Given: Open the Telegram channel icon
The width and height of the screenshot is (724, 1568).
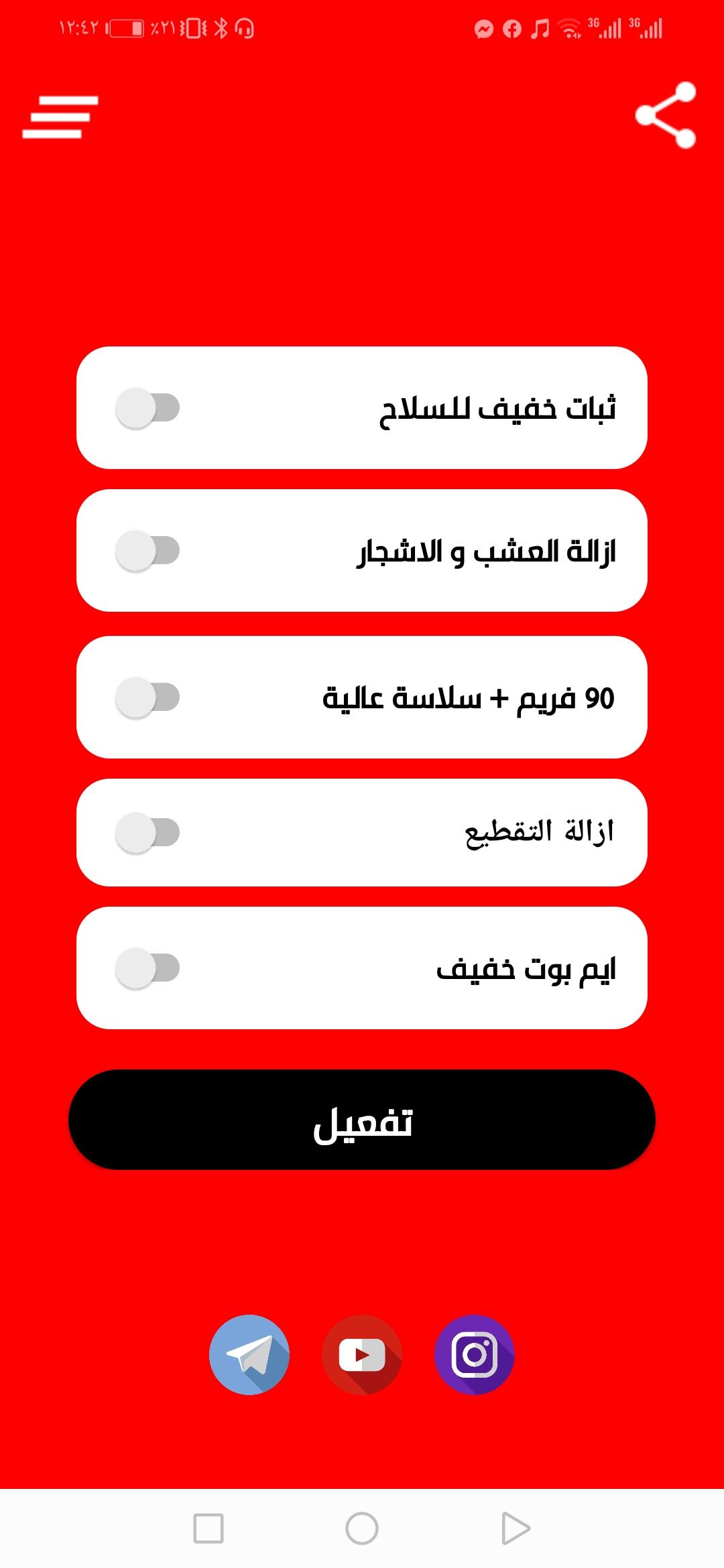Looking at the screenshot, I should (x=249, y=1355).
